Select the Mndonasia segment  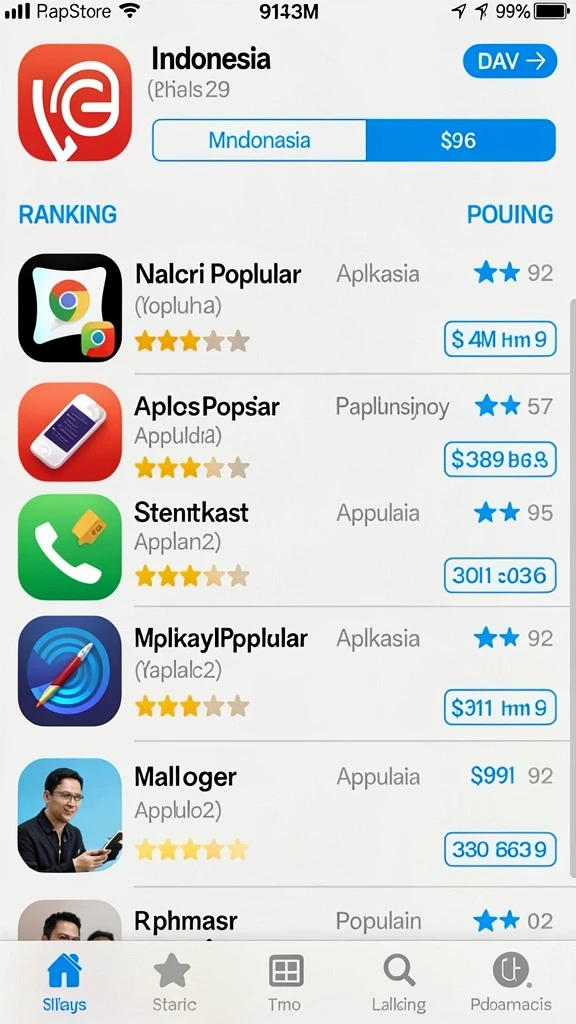pos(259,140)
